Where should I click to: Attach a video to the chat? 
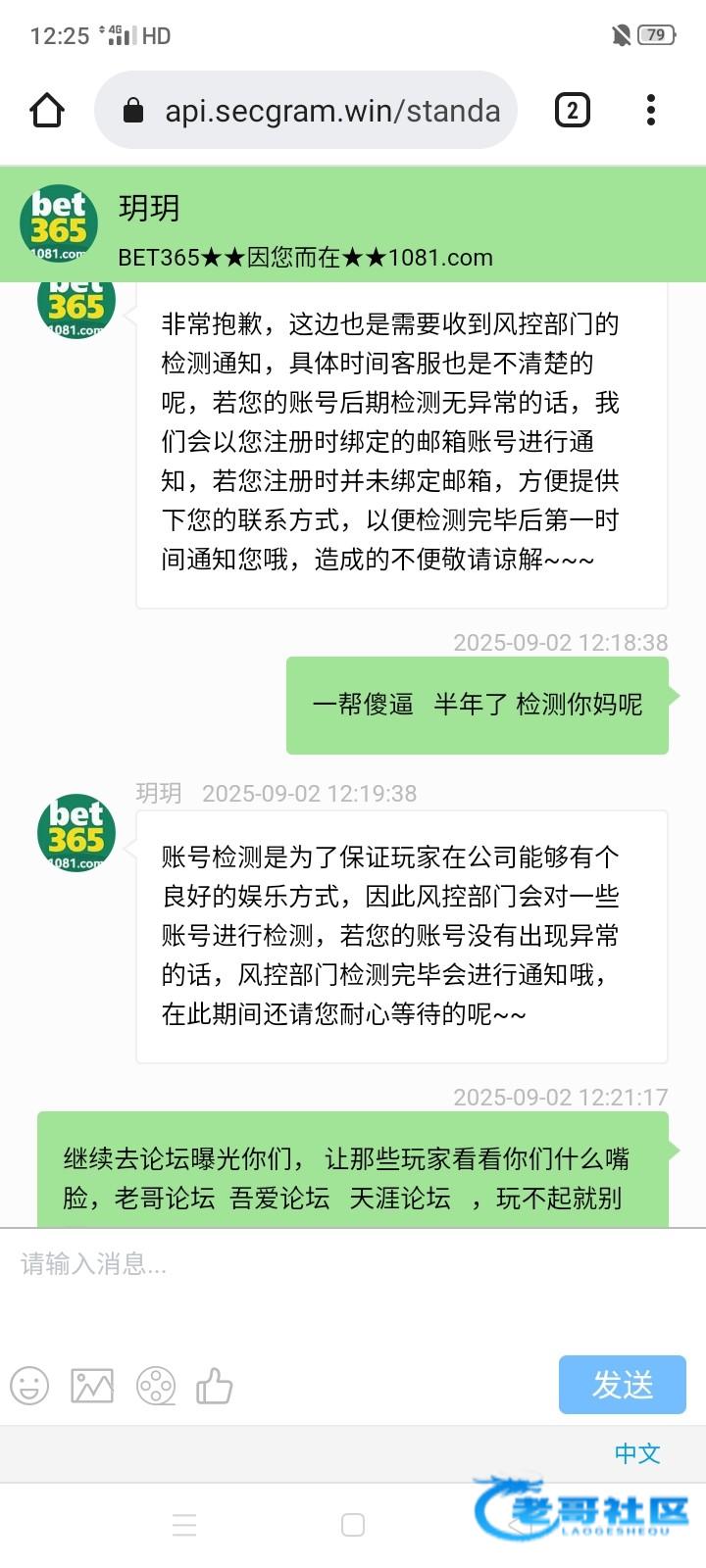point(156,1387)
